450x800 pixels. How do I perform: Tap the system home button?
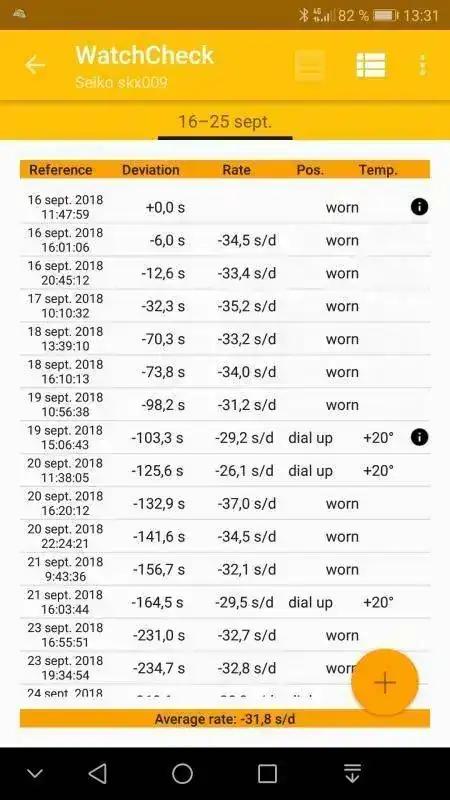pyautogui.click(x=182, y=773)
